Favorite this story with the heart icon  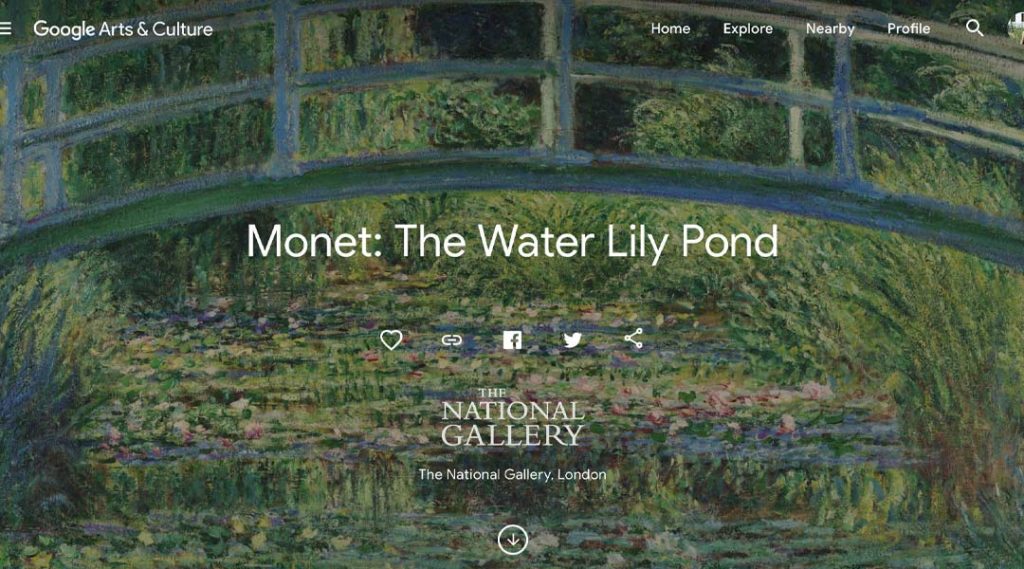click(x=391, y=340)
